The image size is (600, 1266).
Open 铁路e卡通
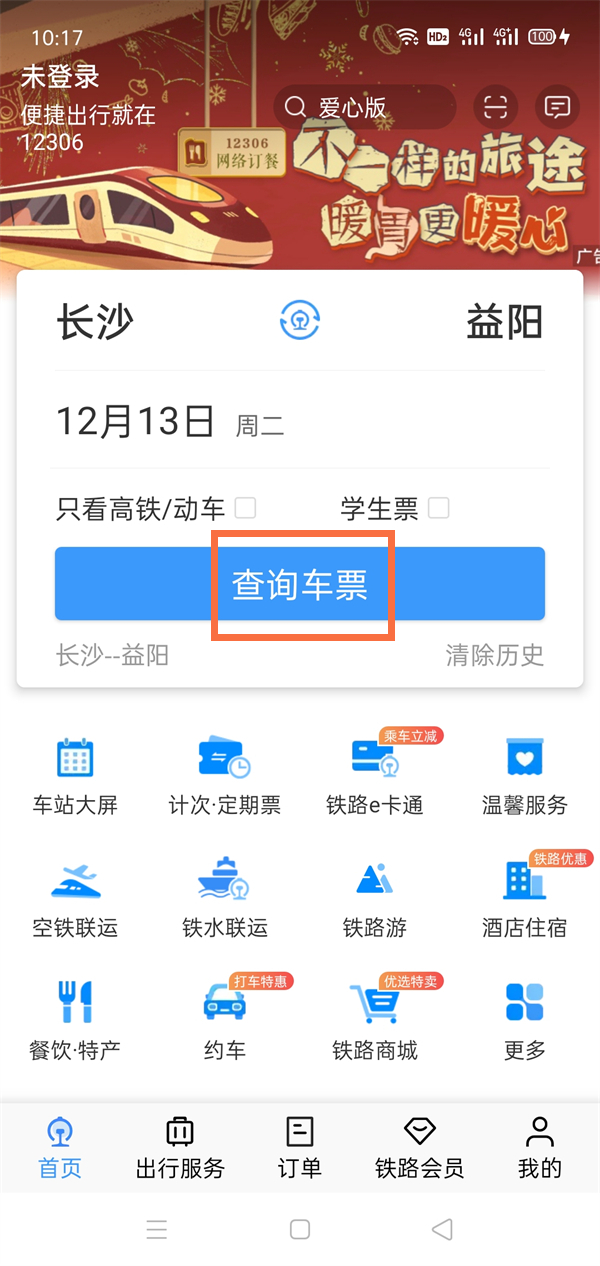click(x=375, y=776)
